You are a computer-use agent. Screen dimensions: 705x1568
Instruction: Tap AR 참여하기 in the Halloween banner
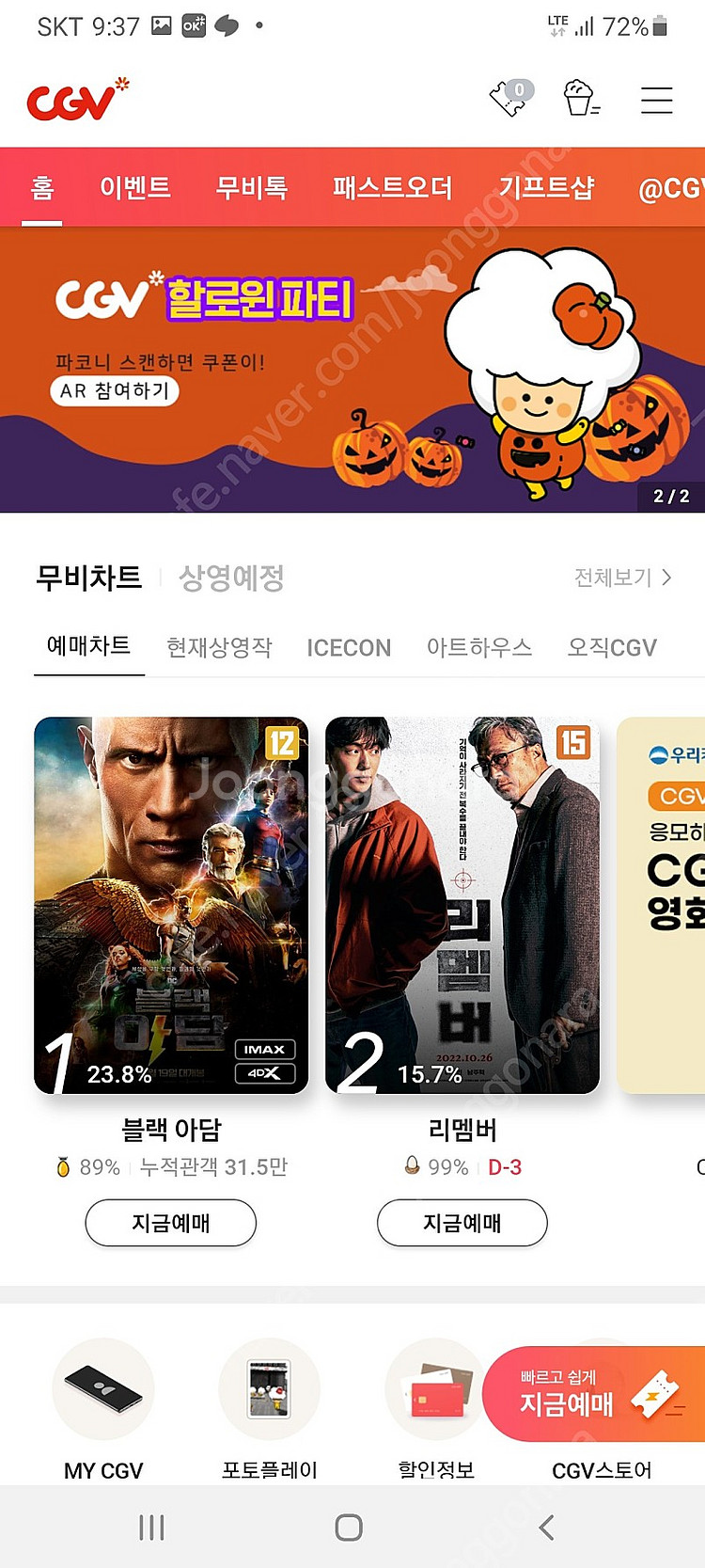pyautogui.click(x=115, y=394)
